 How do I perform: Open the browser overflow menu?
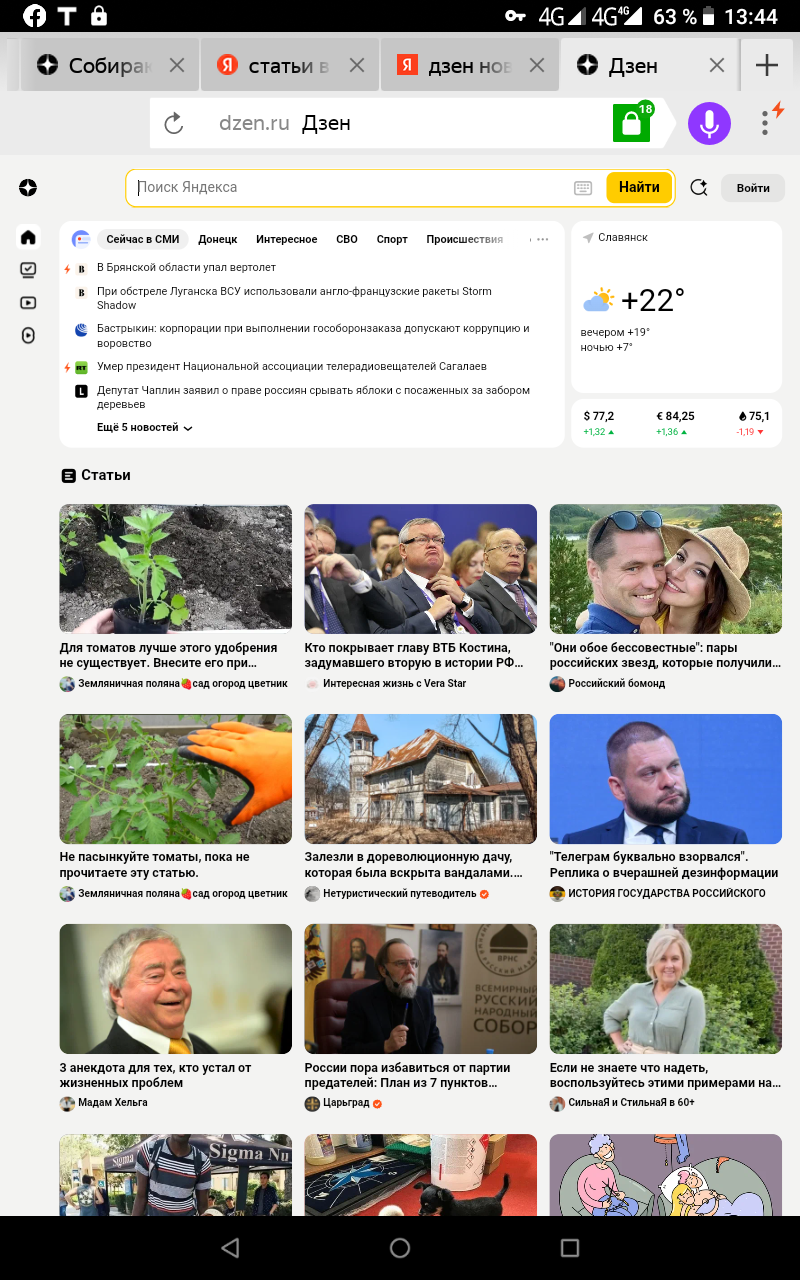(x=765, y=123)
